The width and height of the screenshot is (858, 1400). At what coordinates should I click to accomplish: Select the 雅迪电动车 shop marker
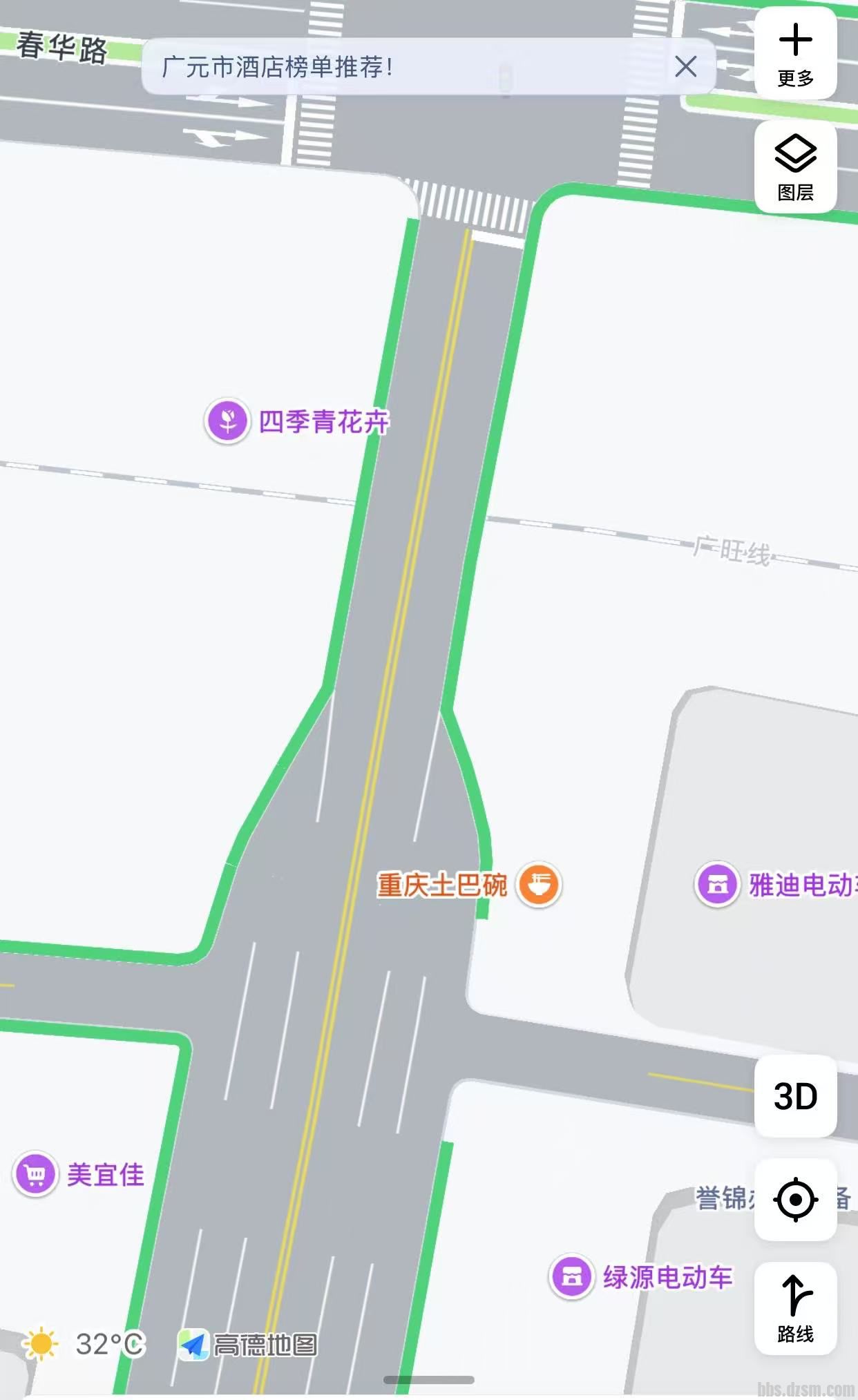[x=717, y=884]
